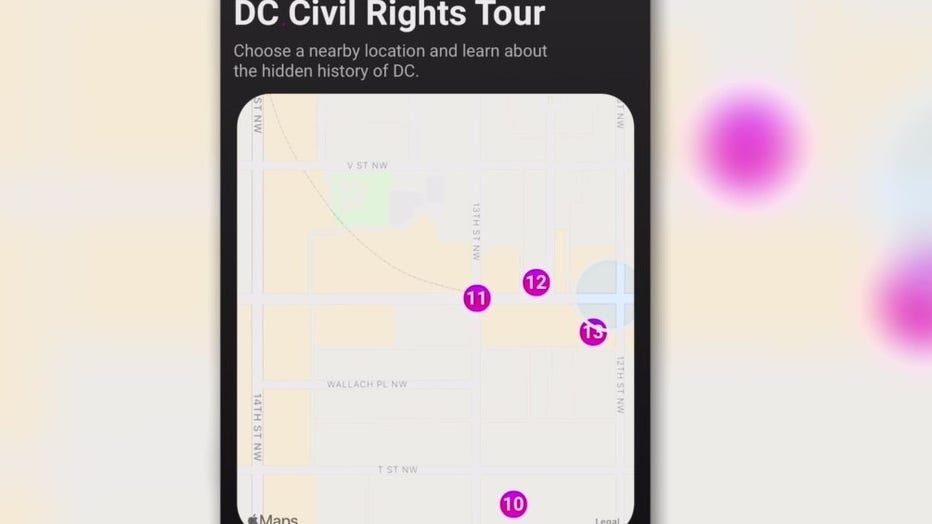This screenshot has width=932, height=524.
Task: Open the Legal link on map
Action: [607, 520]
